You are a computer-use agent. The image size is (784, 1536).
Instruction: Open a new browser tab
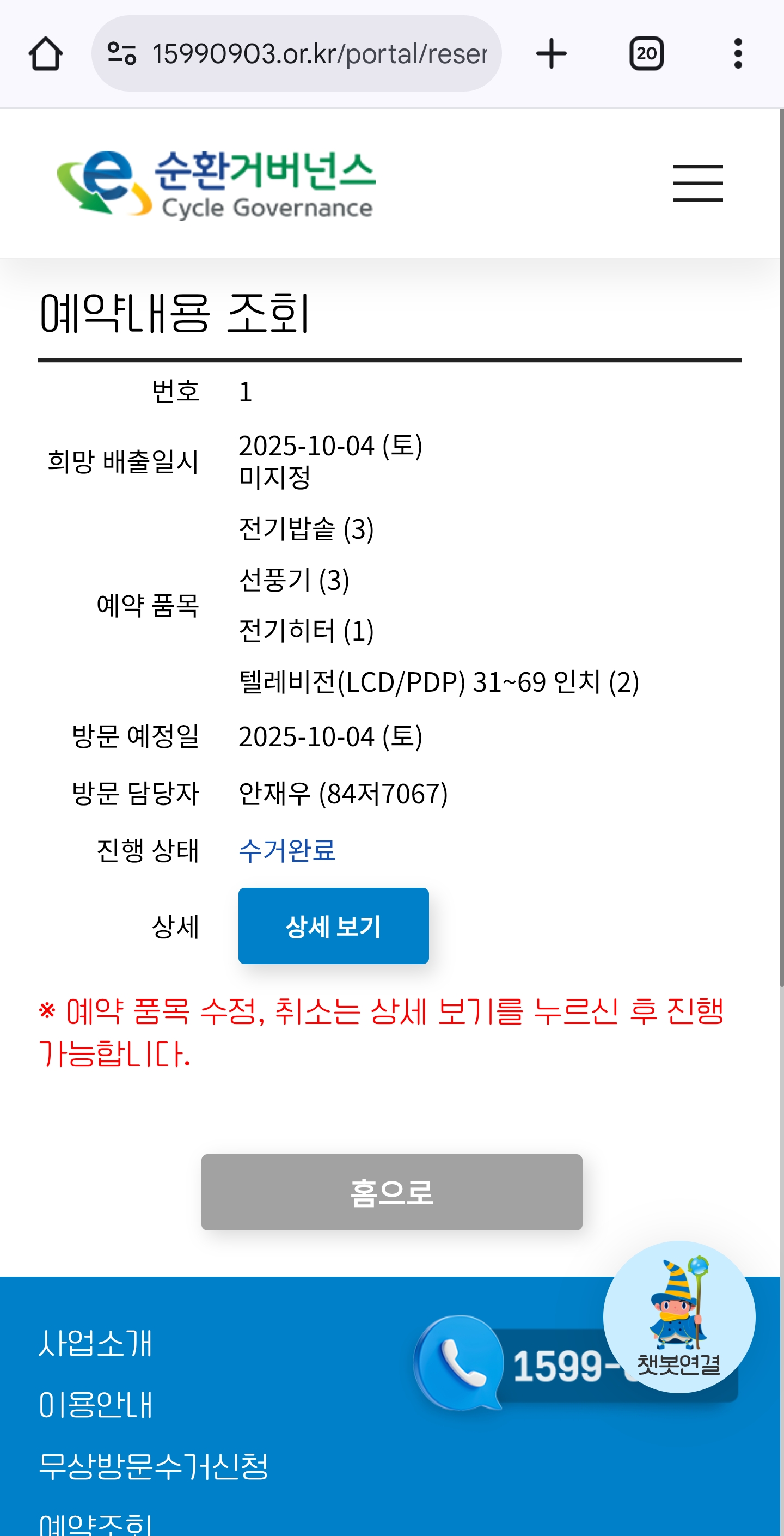tap(551, 54)
